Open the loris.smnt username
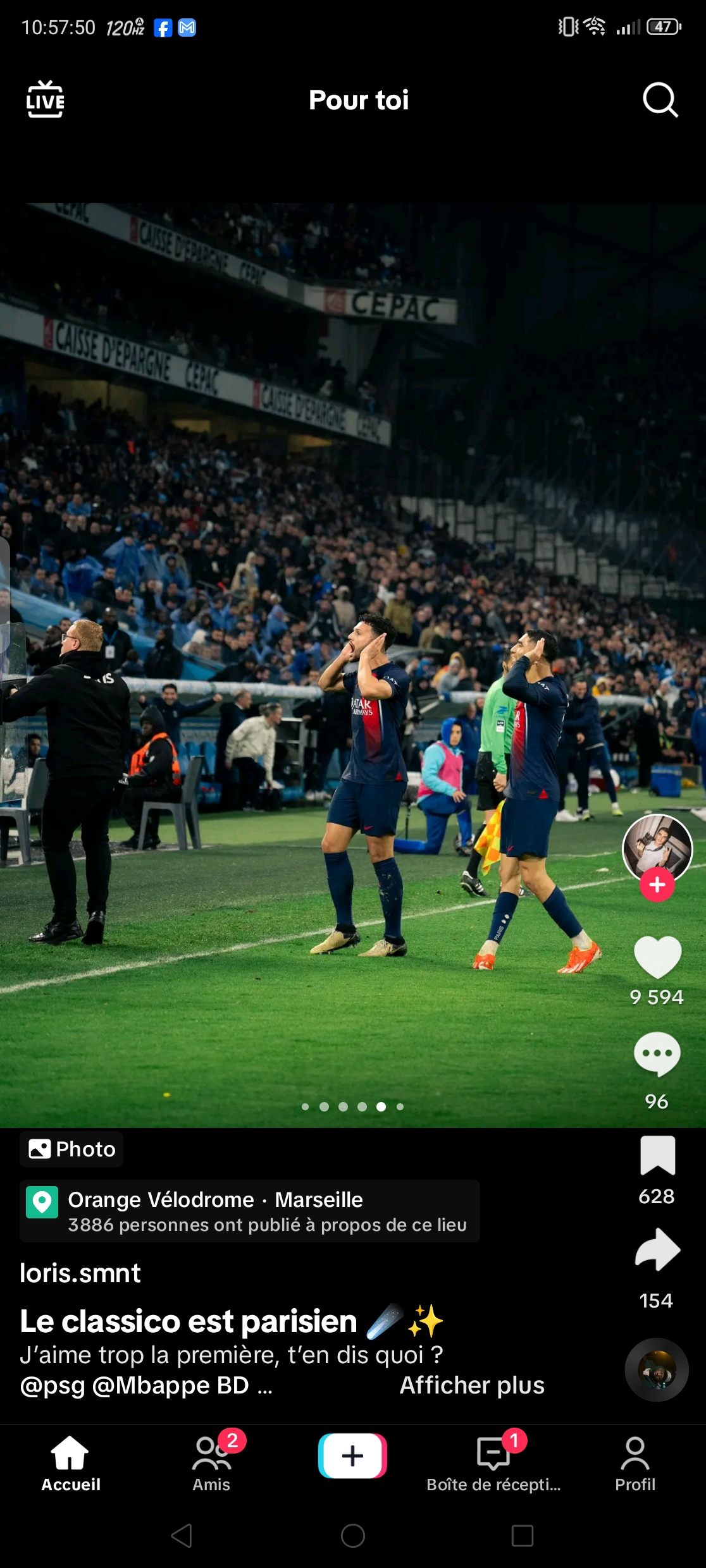706x1568 pixels. coord(80,1273)
